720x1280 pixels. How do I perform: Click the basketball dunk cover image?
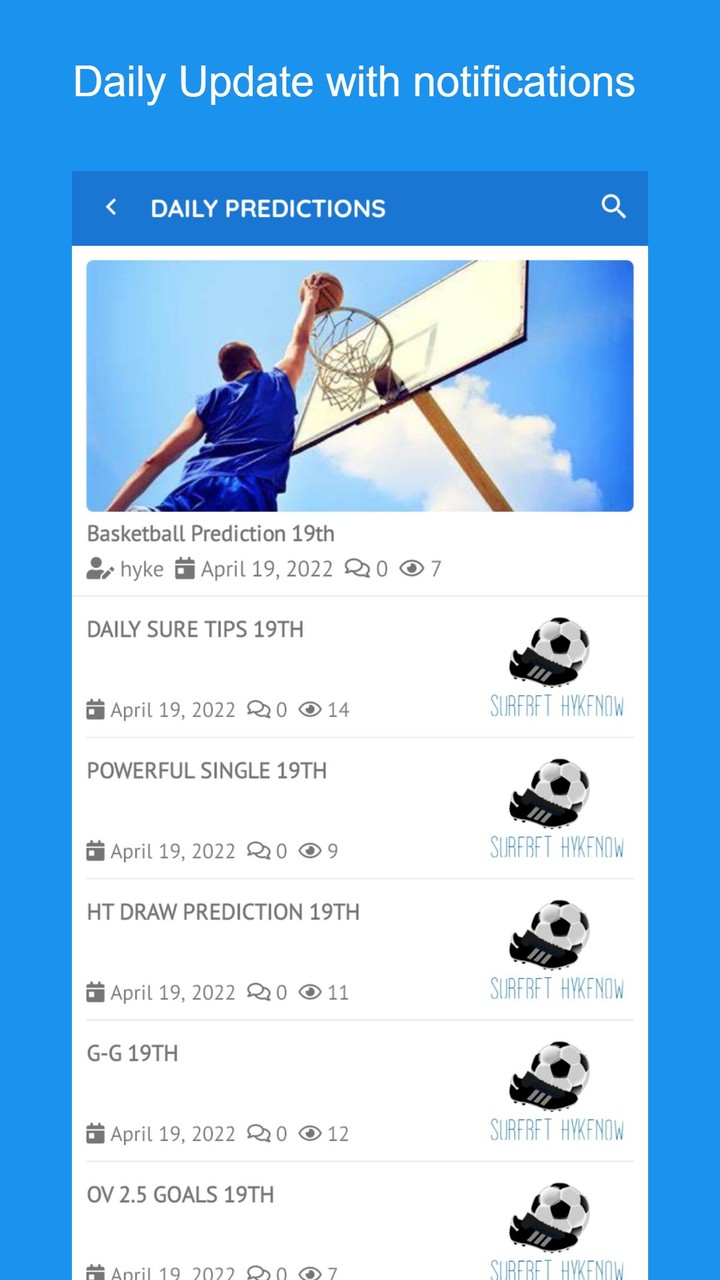point(360,385)
